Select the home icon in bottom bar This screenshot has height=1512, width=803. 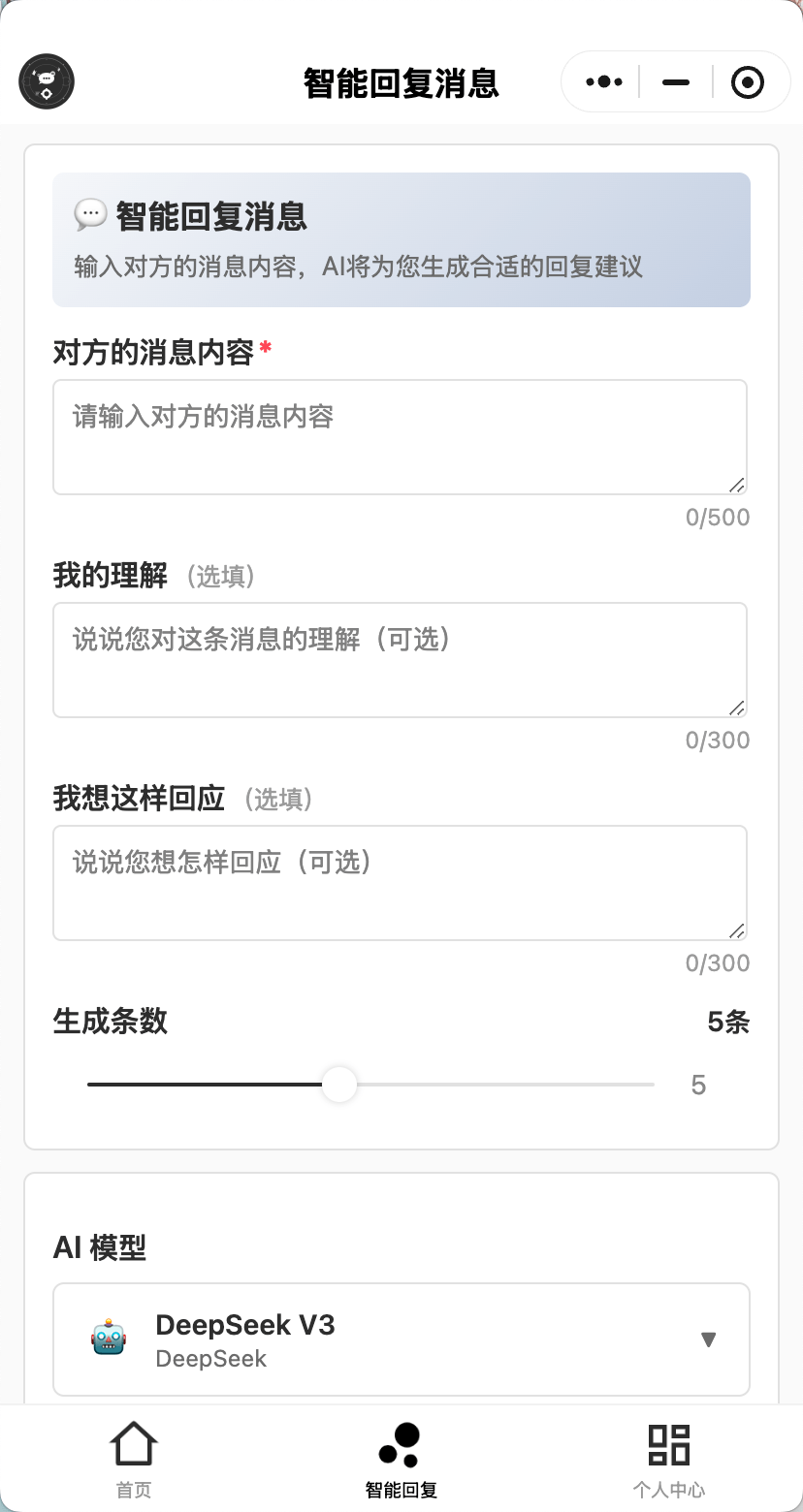click(133, 1443)
